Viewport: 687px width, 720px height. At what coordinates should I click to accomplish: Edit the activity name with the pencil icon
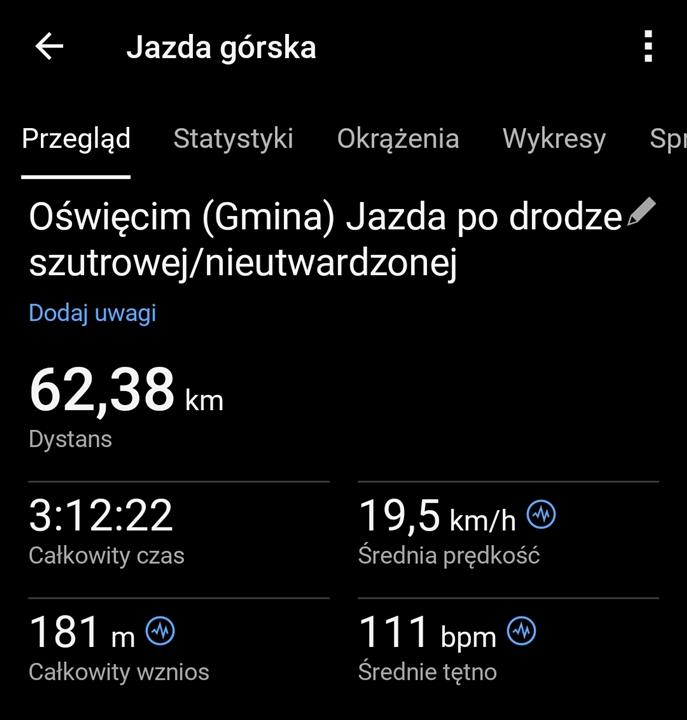pos(641,213)
